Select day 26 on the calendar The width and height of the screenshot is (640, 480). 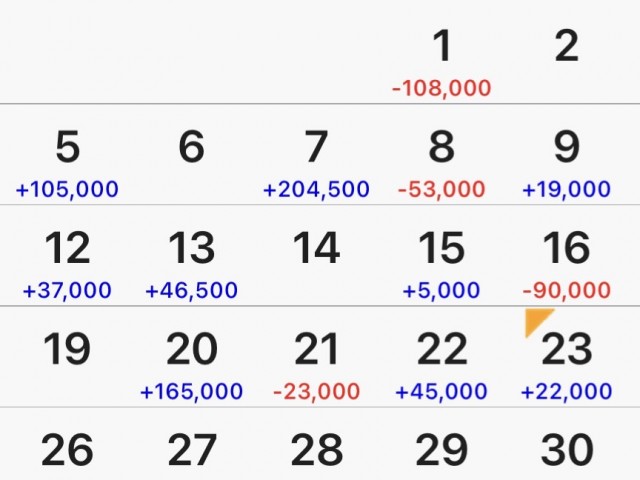pyautogui.click(x=67, y=450)
